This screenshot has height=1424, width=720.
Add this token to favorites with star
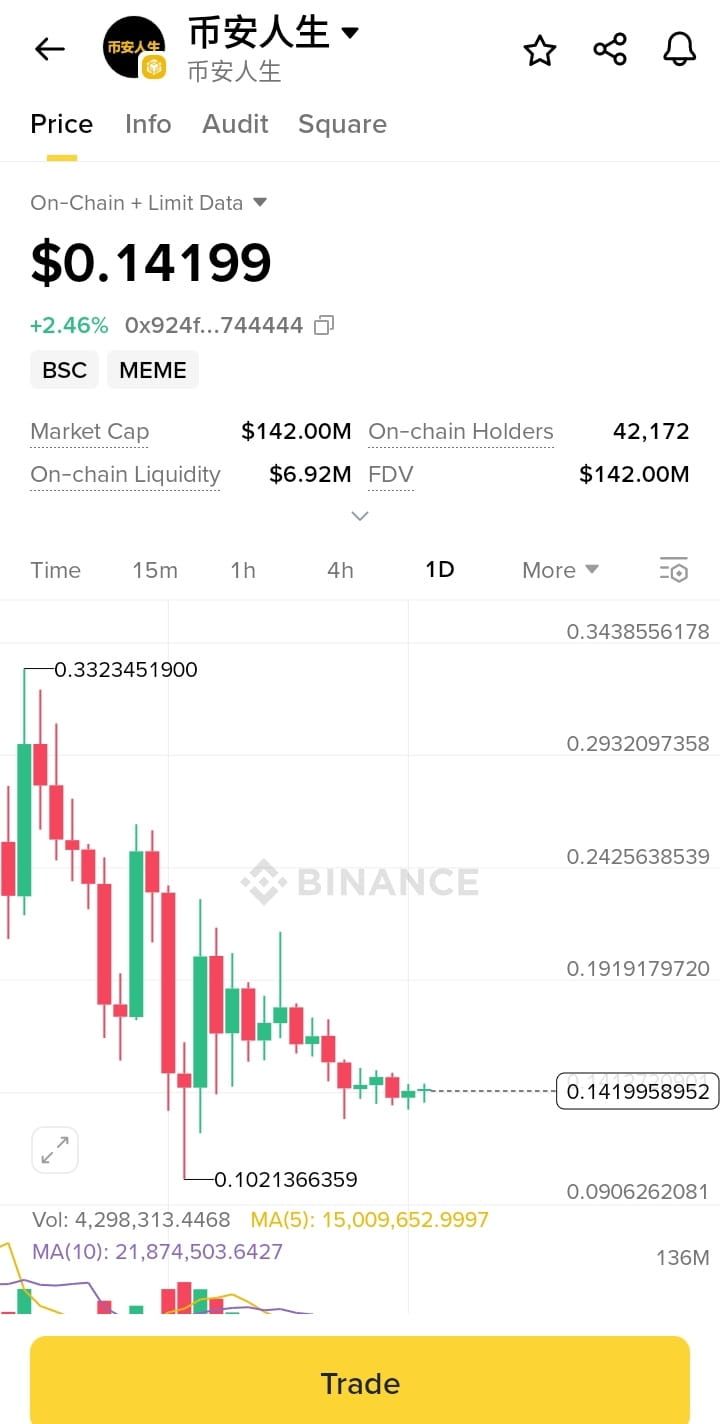coord(540,50)
